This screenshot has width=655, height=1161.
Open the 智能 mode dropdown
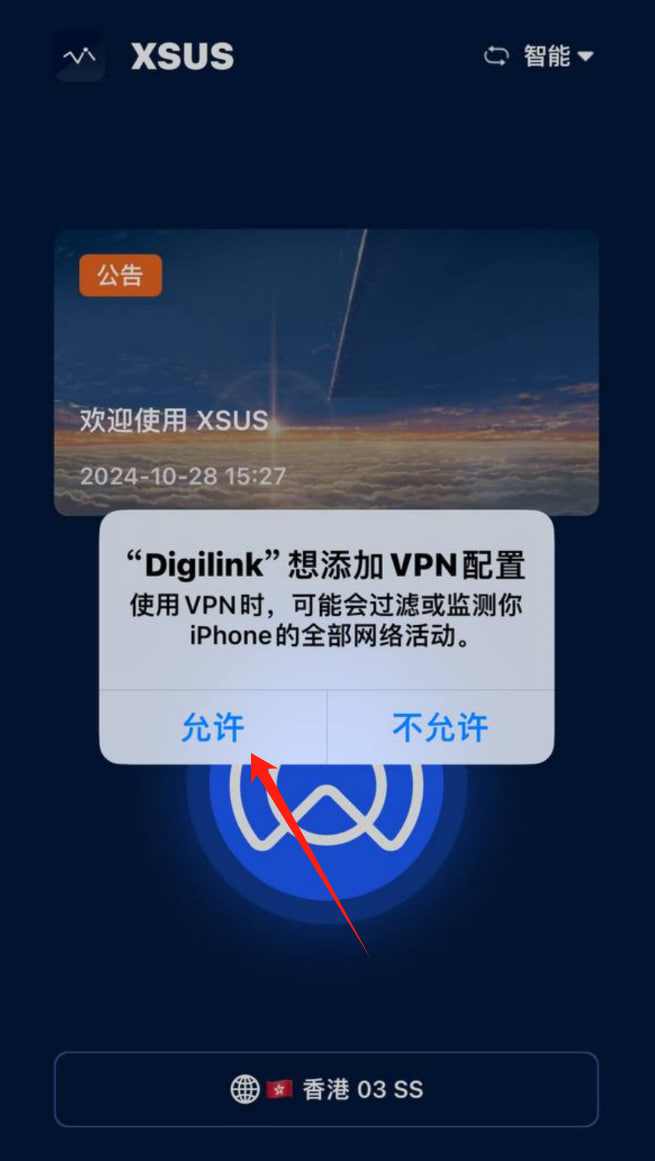539,56
